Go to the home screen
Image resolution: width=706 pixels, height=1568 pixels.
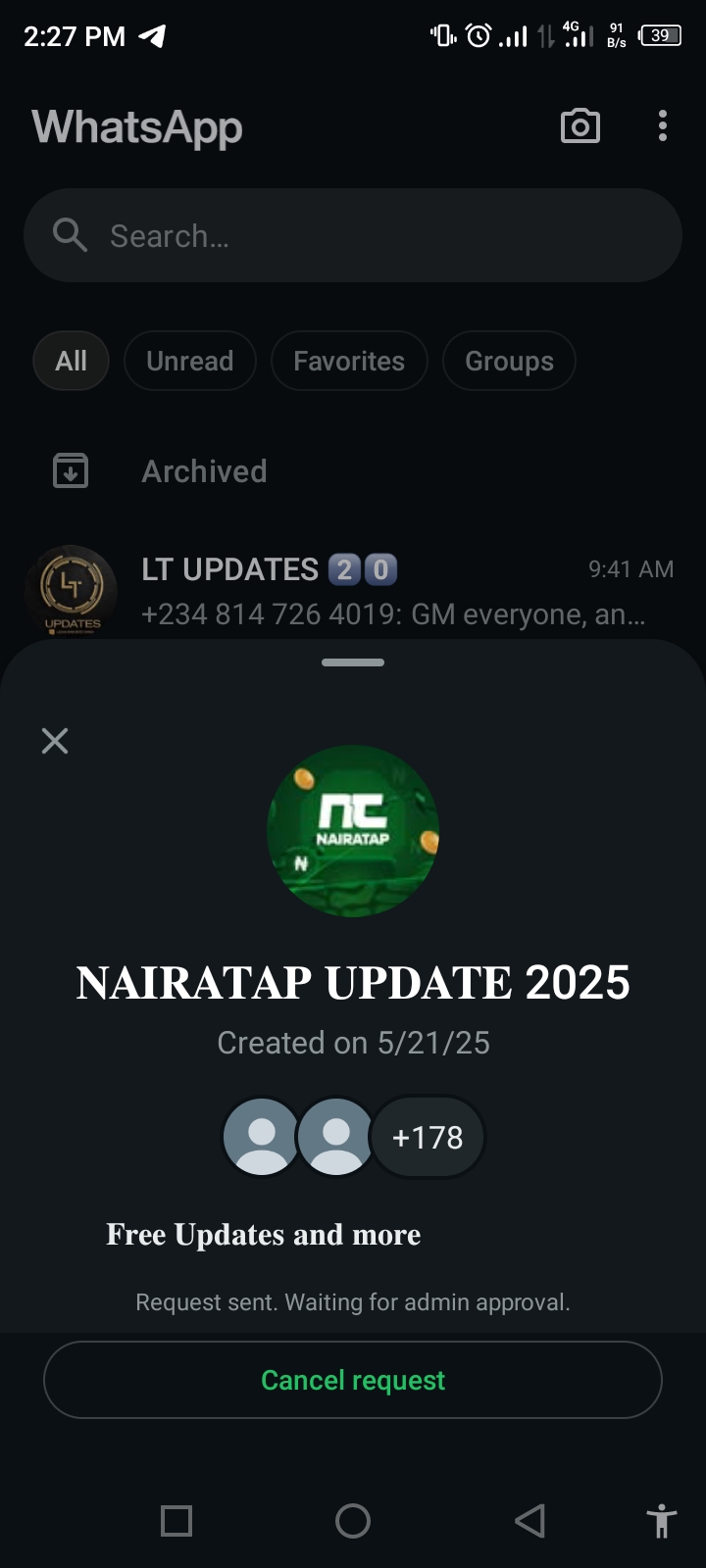coord(353,1521)
